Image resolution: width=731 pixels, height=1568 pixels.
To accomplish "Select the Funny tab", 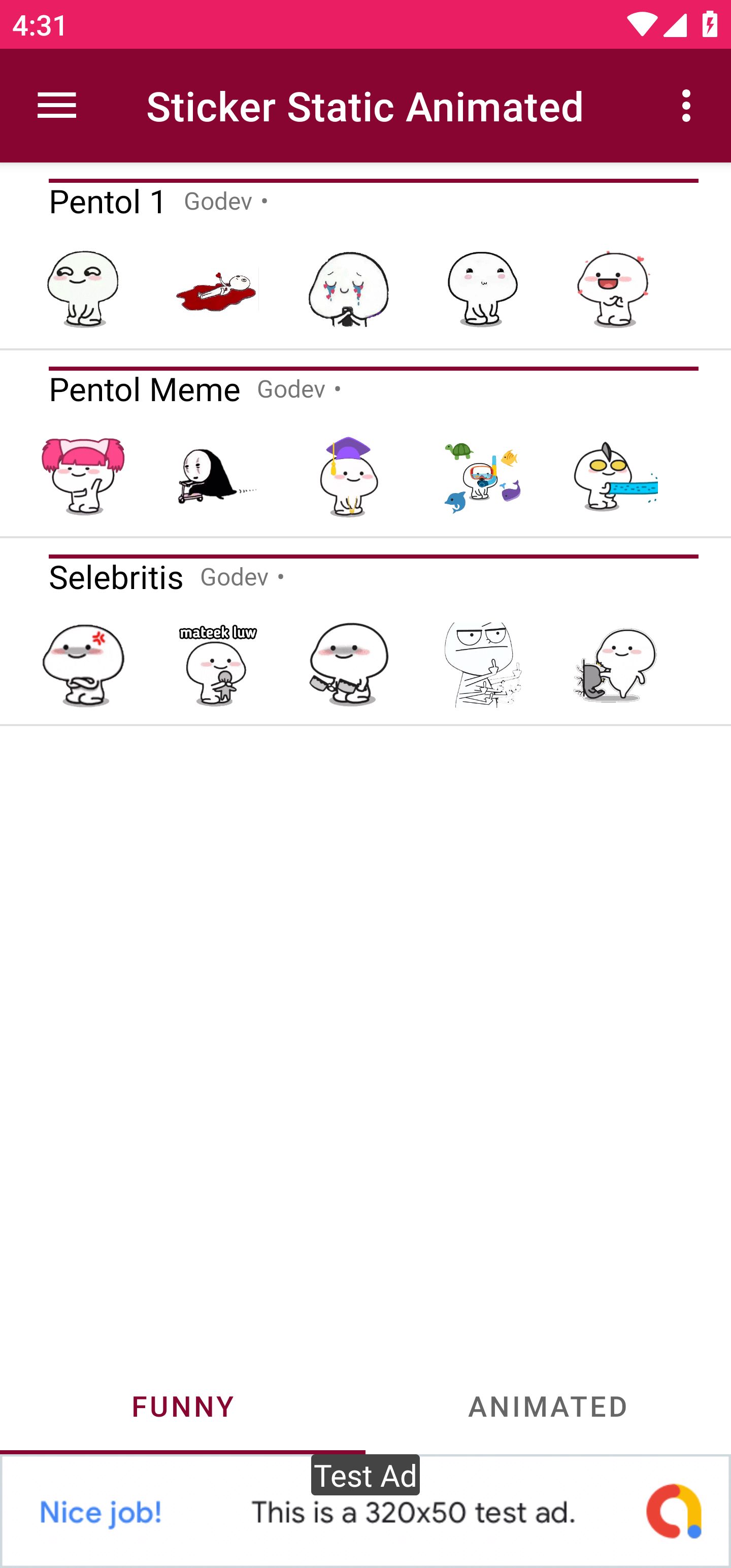I will click(183, 1406).
